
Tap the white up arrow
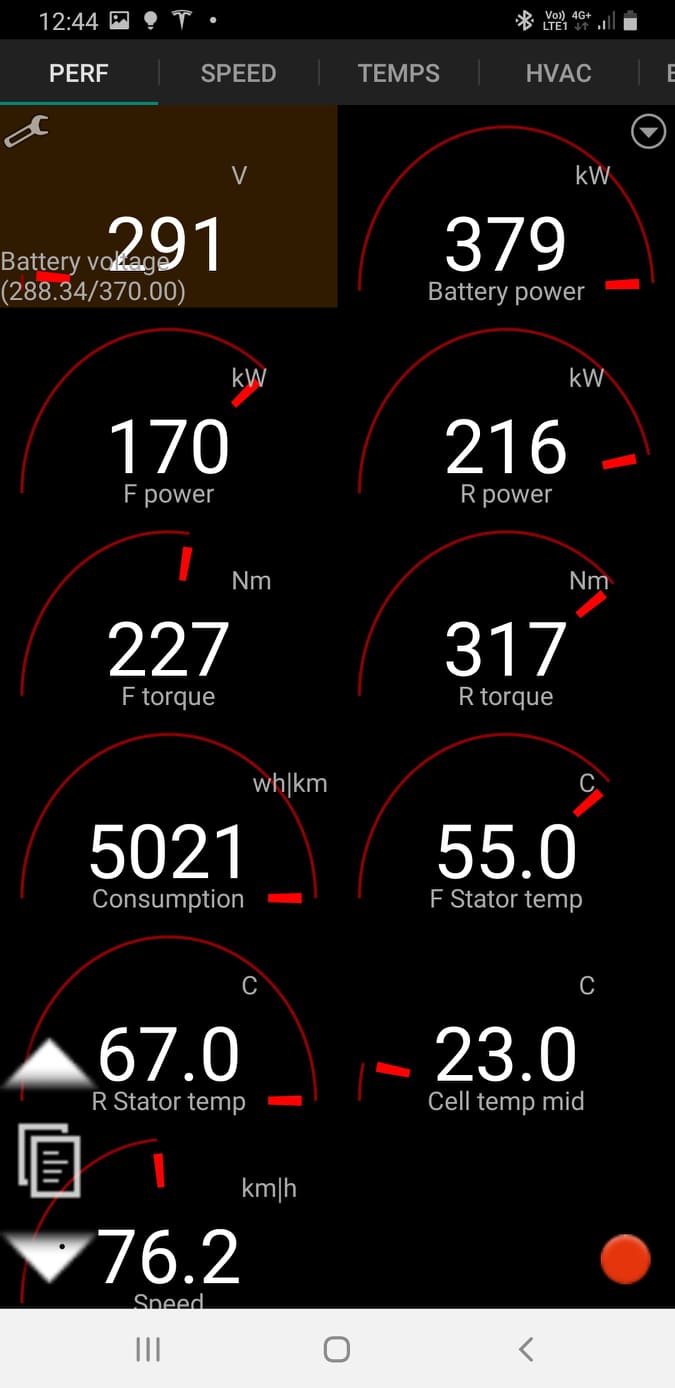point(48,1063)
